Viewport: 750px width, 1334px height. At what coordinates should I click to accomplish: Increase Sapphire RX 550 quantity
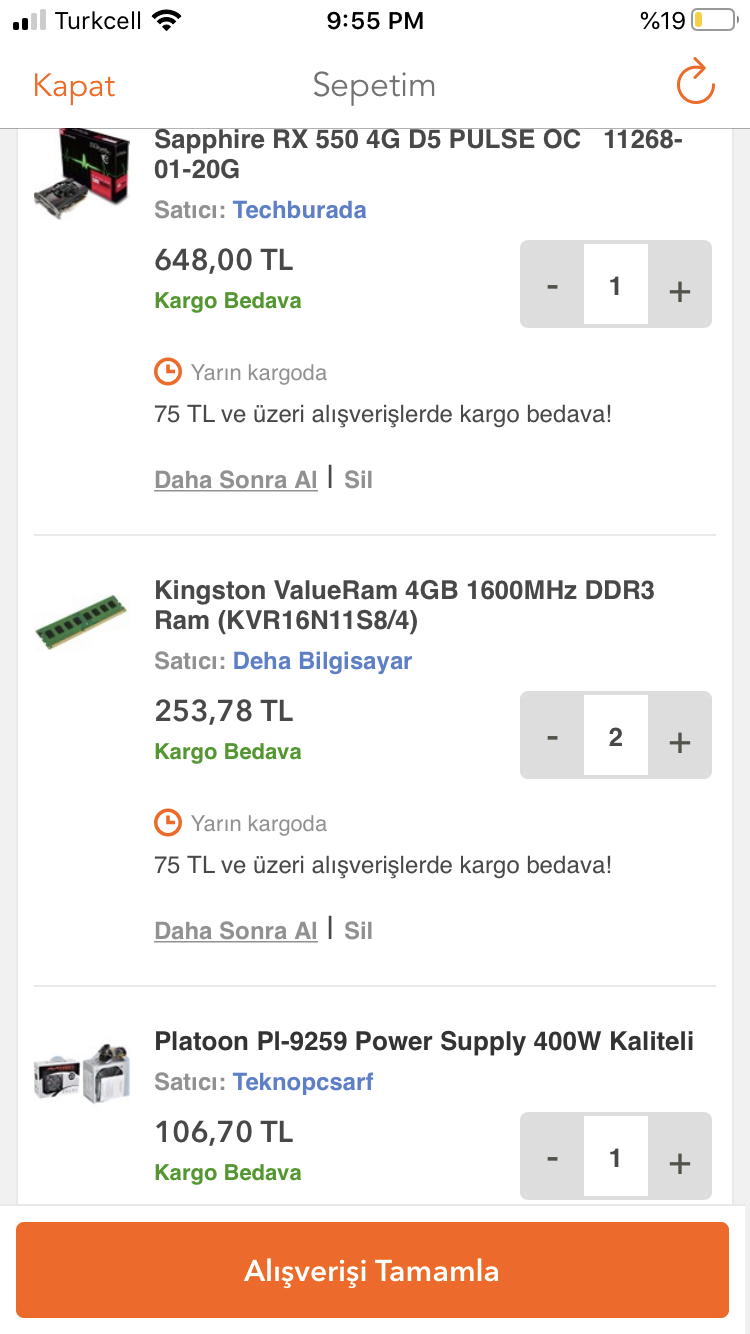pyautogui.click(x=680, y=290)
